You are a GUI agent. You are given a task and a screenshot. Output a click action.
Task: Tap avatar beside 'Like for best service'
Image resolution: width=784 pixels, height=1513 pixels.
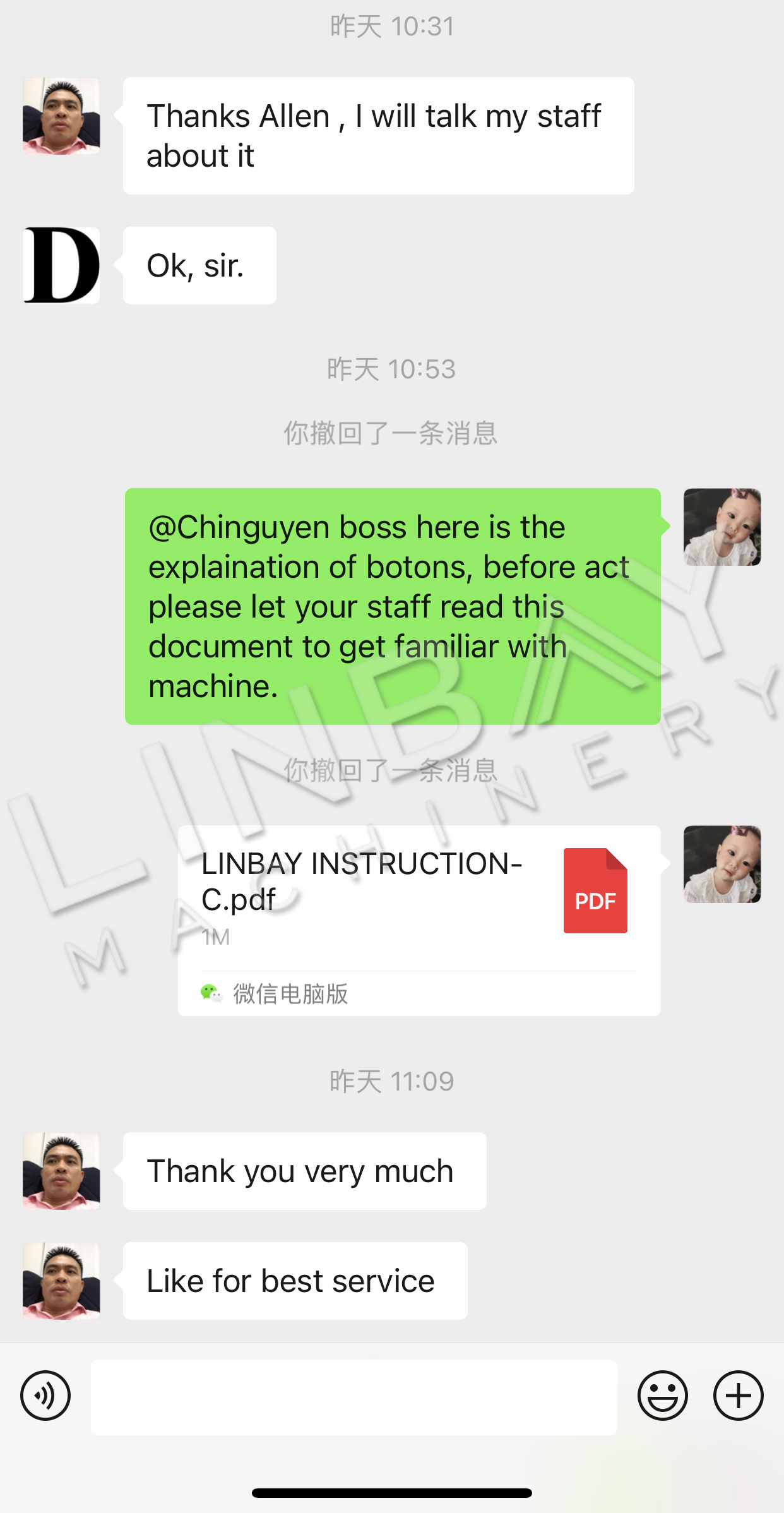[x=61, y=1281]
